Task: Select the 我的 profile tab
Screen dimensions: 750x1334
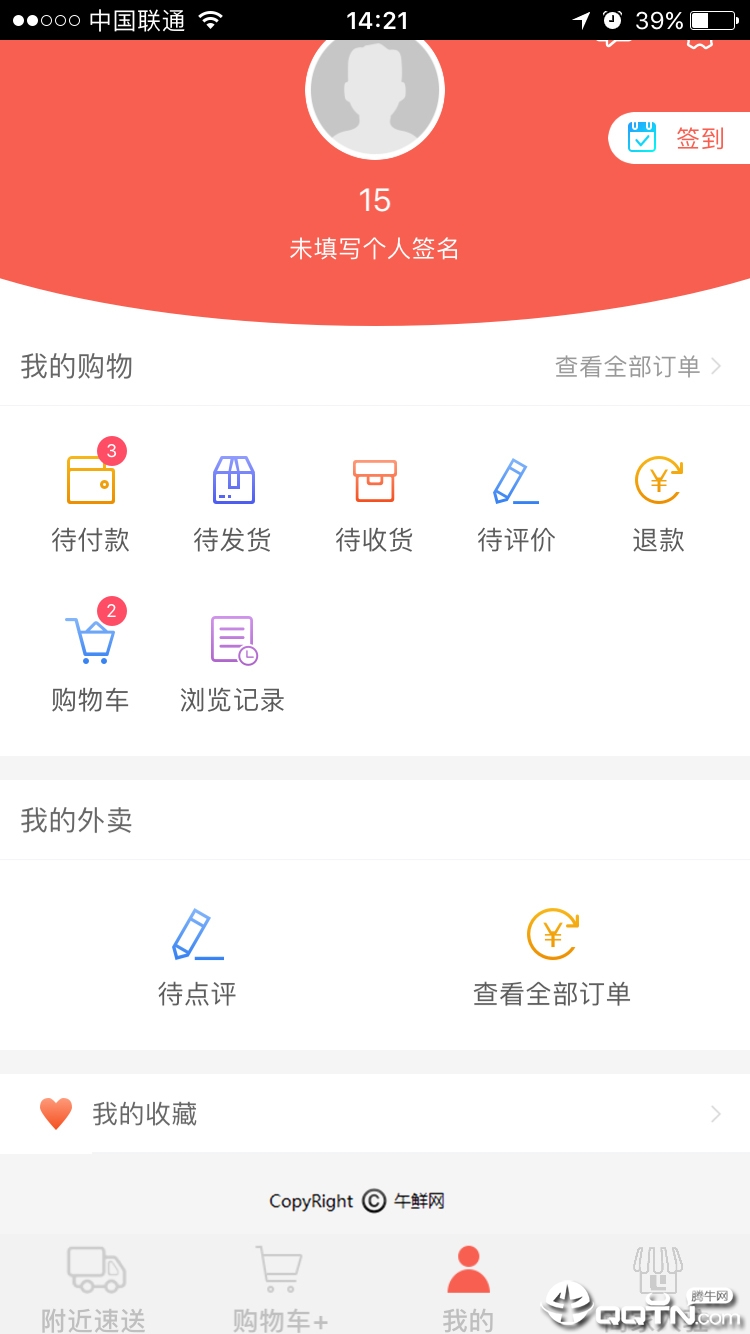Action: (469, 1287)
